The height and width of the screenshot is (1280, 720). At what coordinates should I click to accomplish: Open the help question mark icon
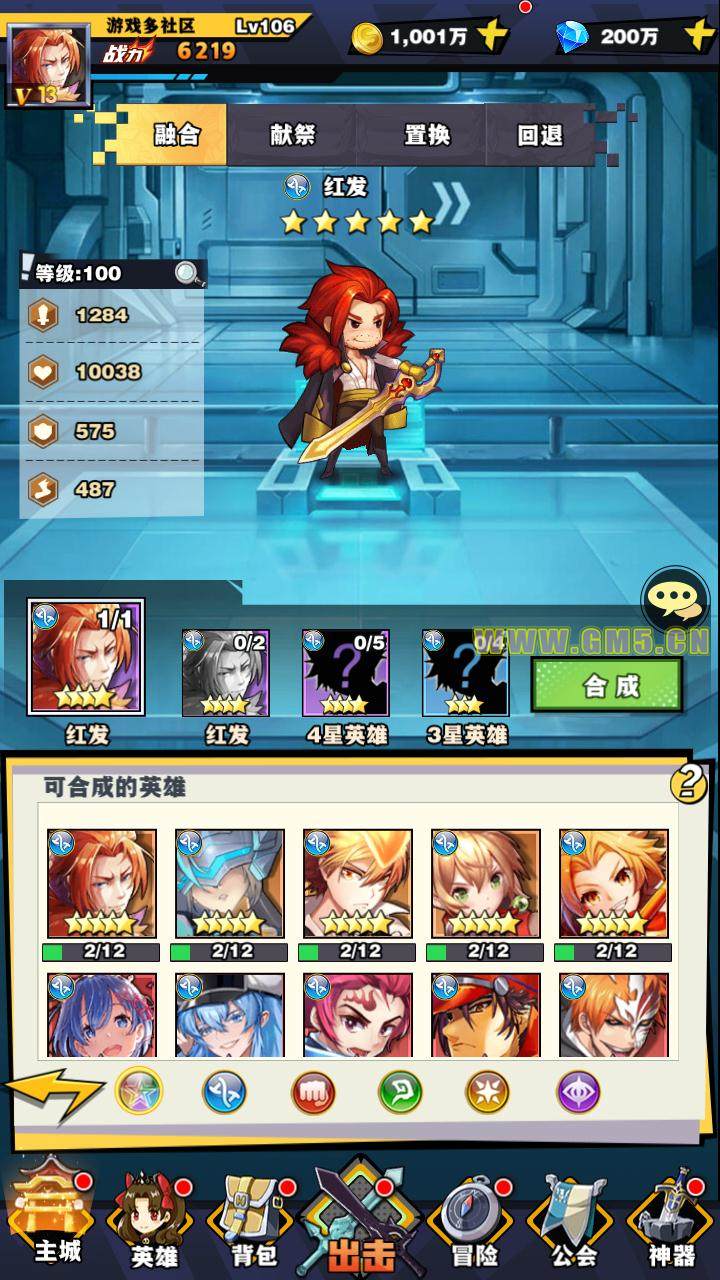pyautogui.click(x=688, y=784)
